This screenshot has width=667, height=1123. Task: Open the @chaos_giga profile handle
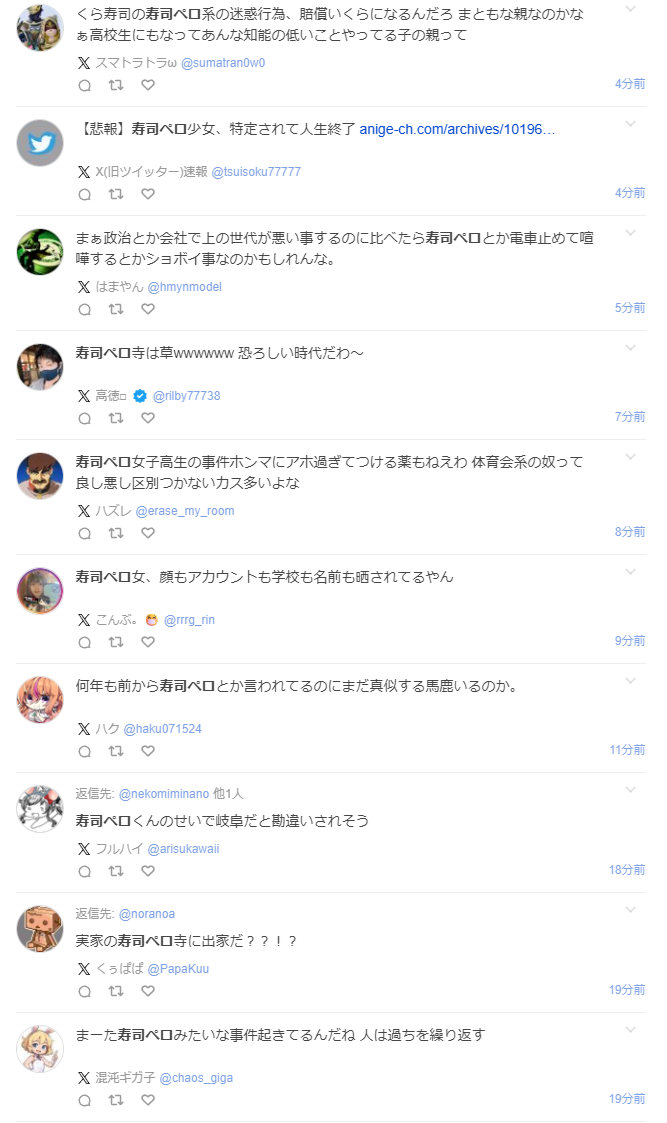point(196,1078)
